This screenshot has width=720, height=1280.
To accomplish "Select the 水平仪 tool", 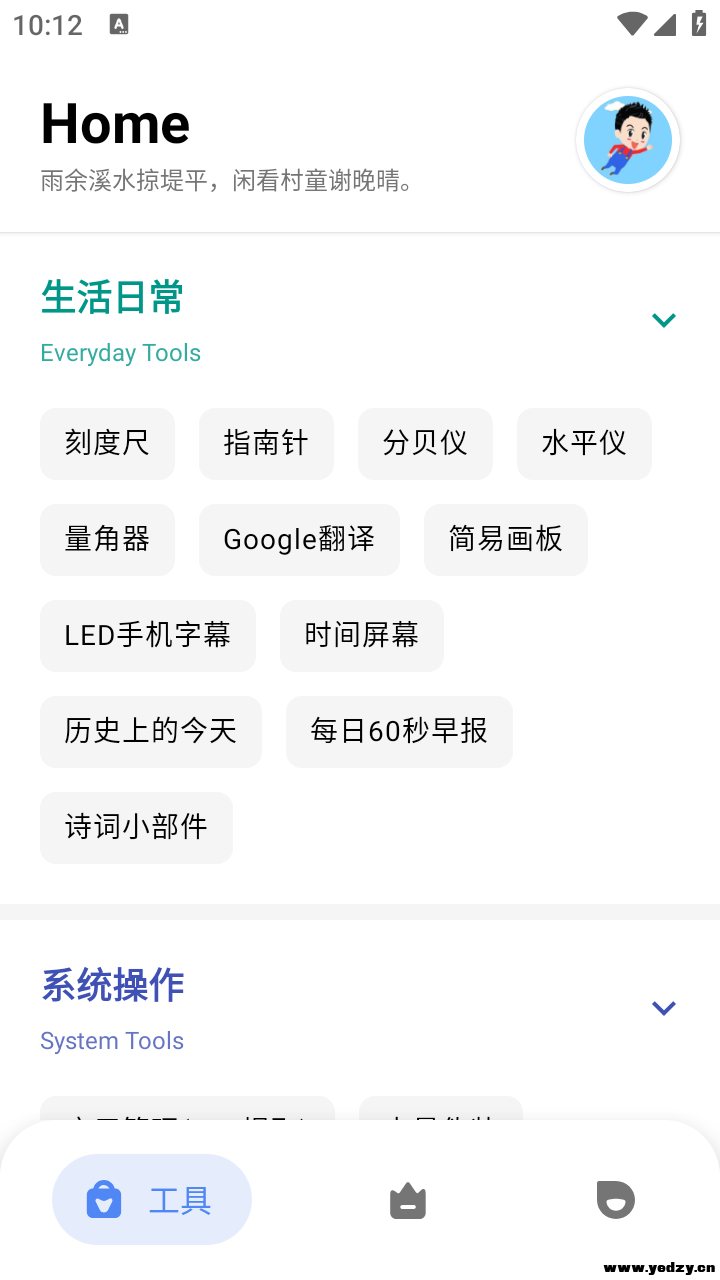I will (584, 443).
